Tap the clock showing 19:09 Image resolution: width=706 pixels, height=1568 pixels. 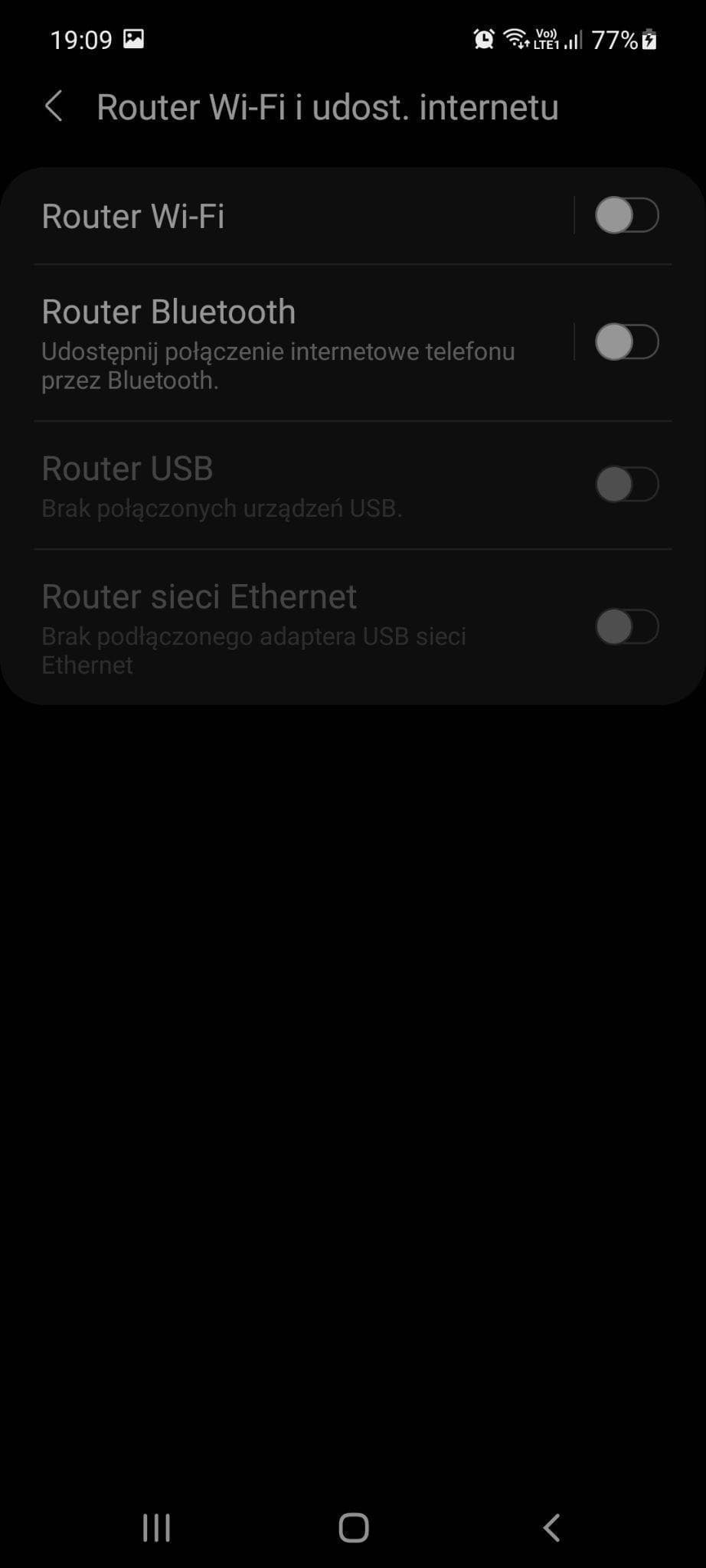pyautogui.click(x=84, y=38)
